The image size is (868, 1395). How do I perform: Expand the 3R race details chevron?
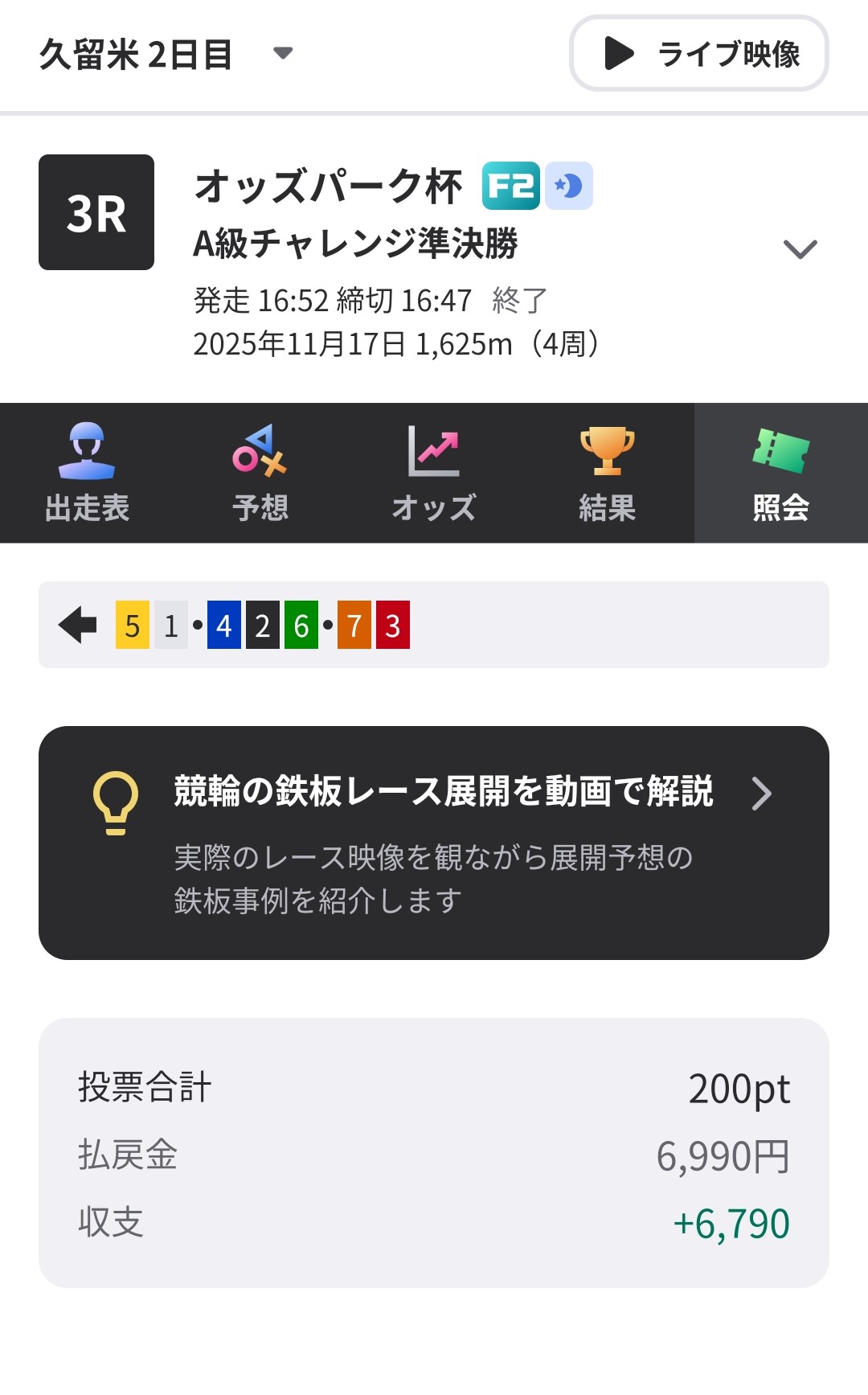coord(800,249)
